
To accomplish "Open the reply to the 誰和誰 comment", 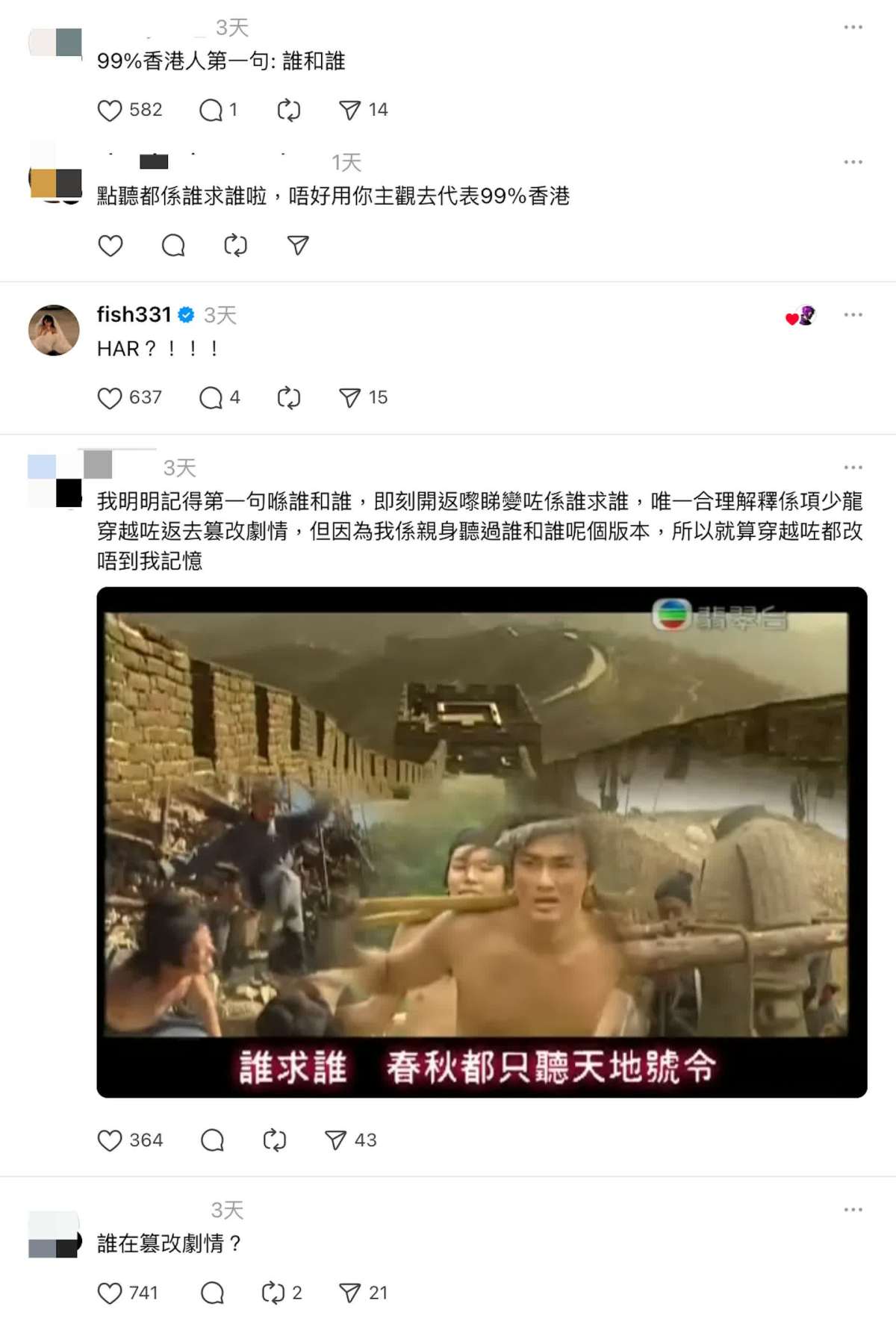I will click(211, 111).
